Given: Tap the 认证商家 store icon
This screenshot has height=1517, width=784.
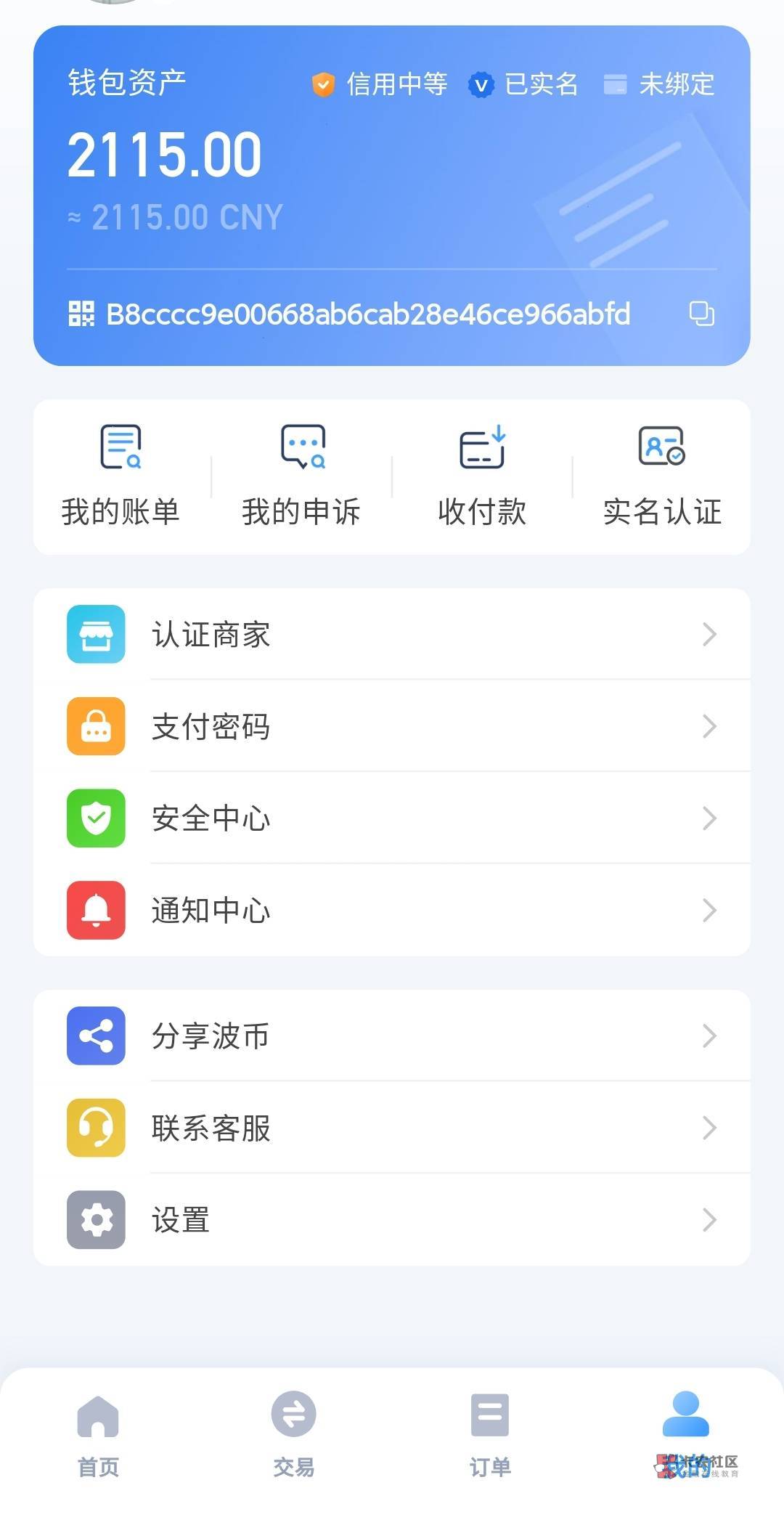Looking at the screenshot, I should tap(95, 634).
